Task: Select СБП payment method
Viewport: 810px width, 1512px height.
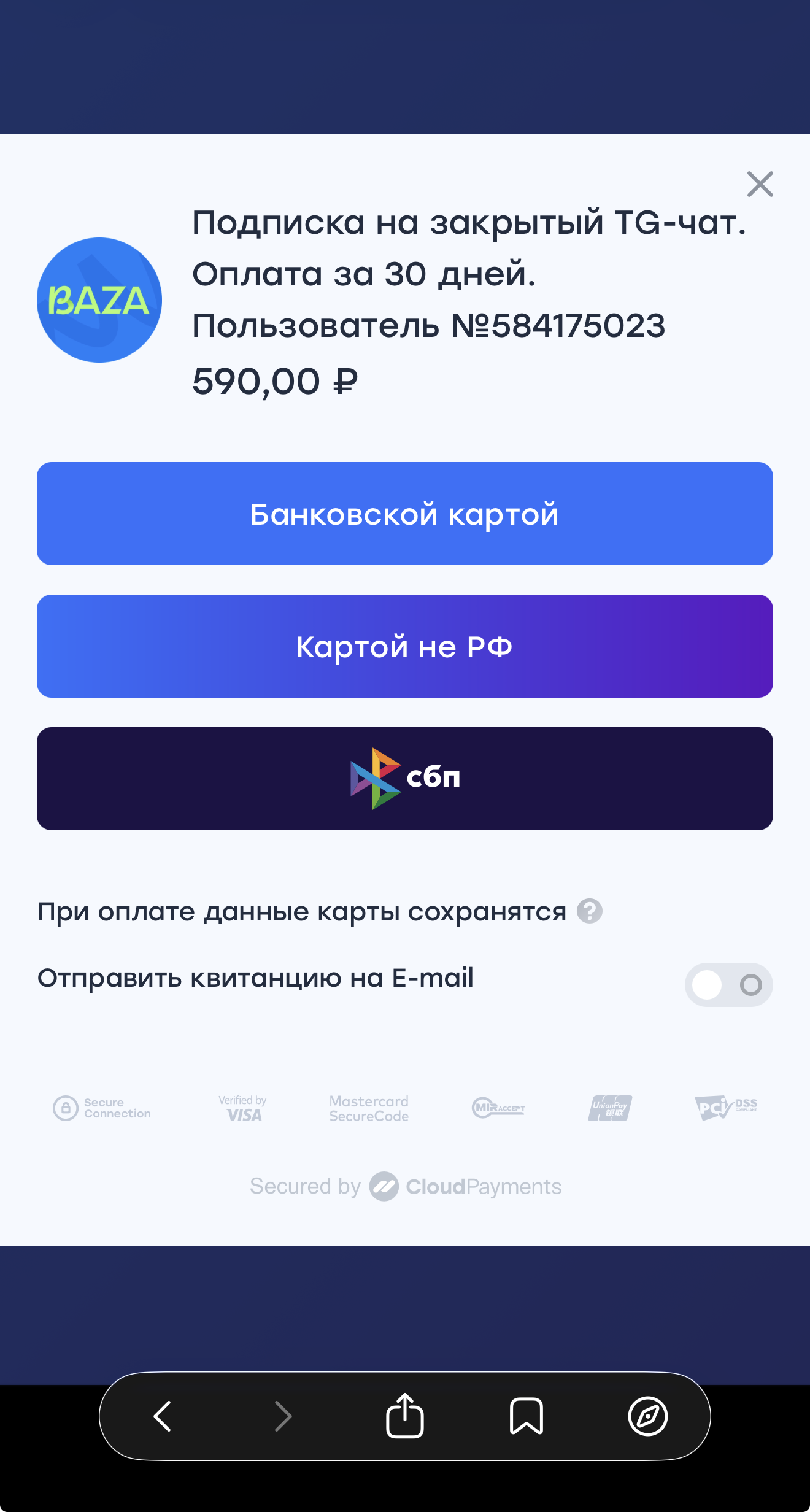Action: coord(405,779)
